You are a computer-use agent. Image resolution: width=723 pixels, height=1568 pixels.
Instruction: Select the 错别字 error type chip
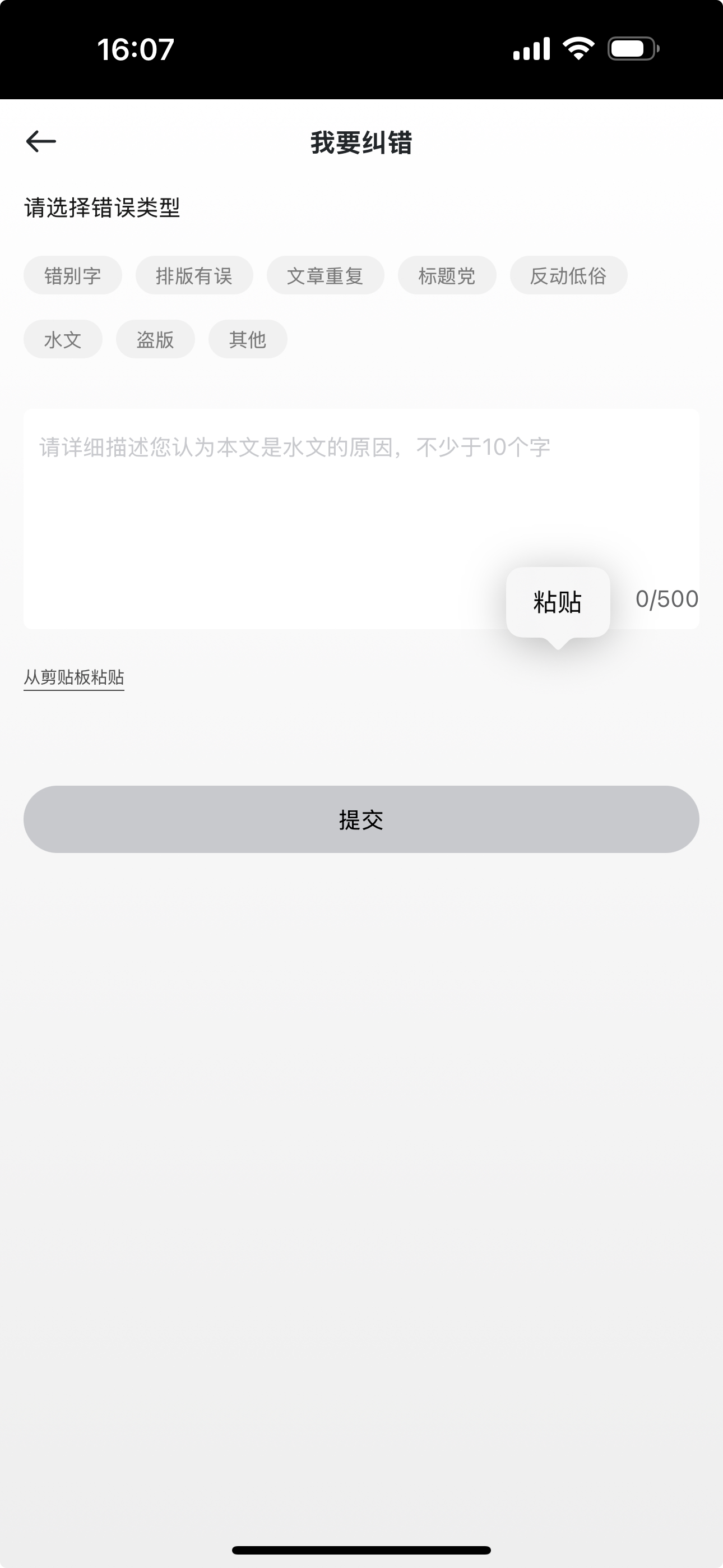72,276
